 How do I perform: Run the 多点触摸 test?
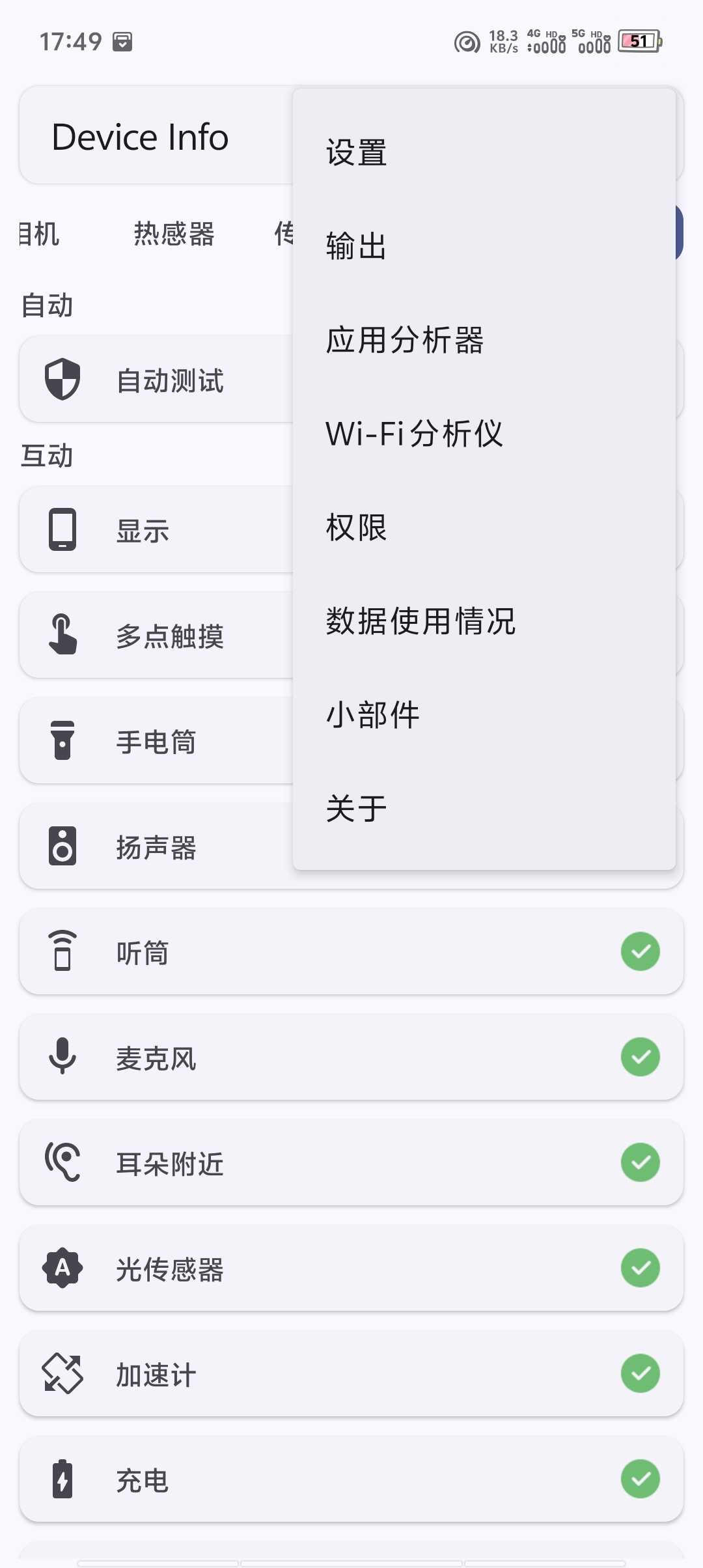point(156,636)
